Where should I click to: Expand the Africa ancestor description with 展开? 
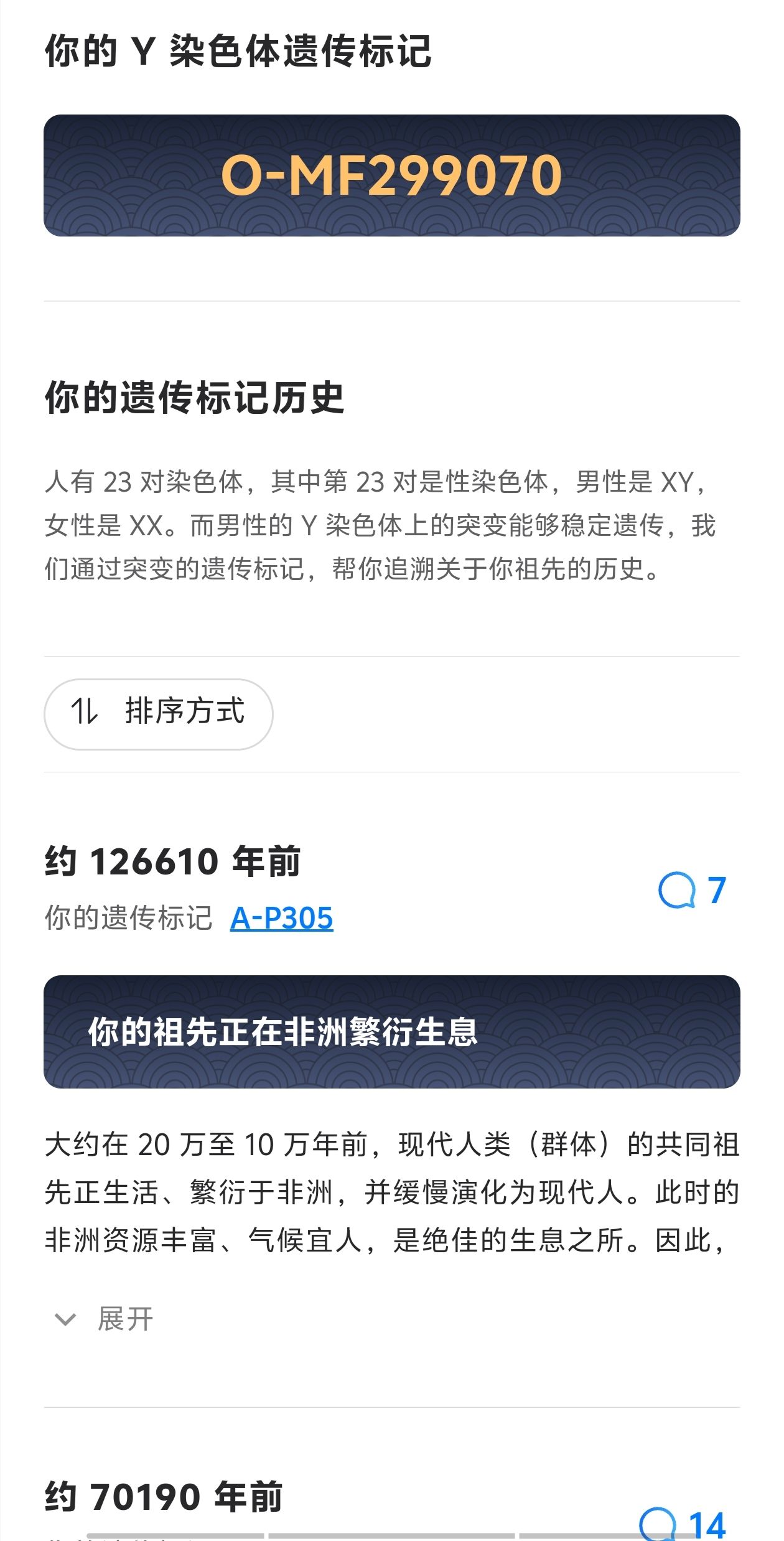[x=105, y=1319]
